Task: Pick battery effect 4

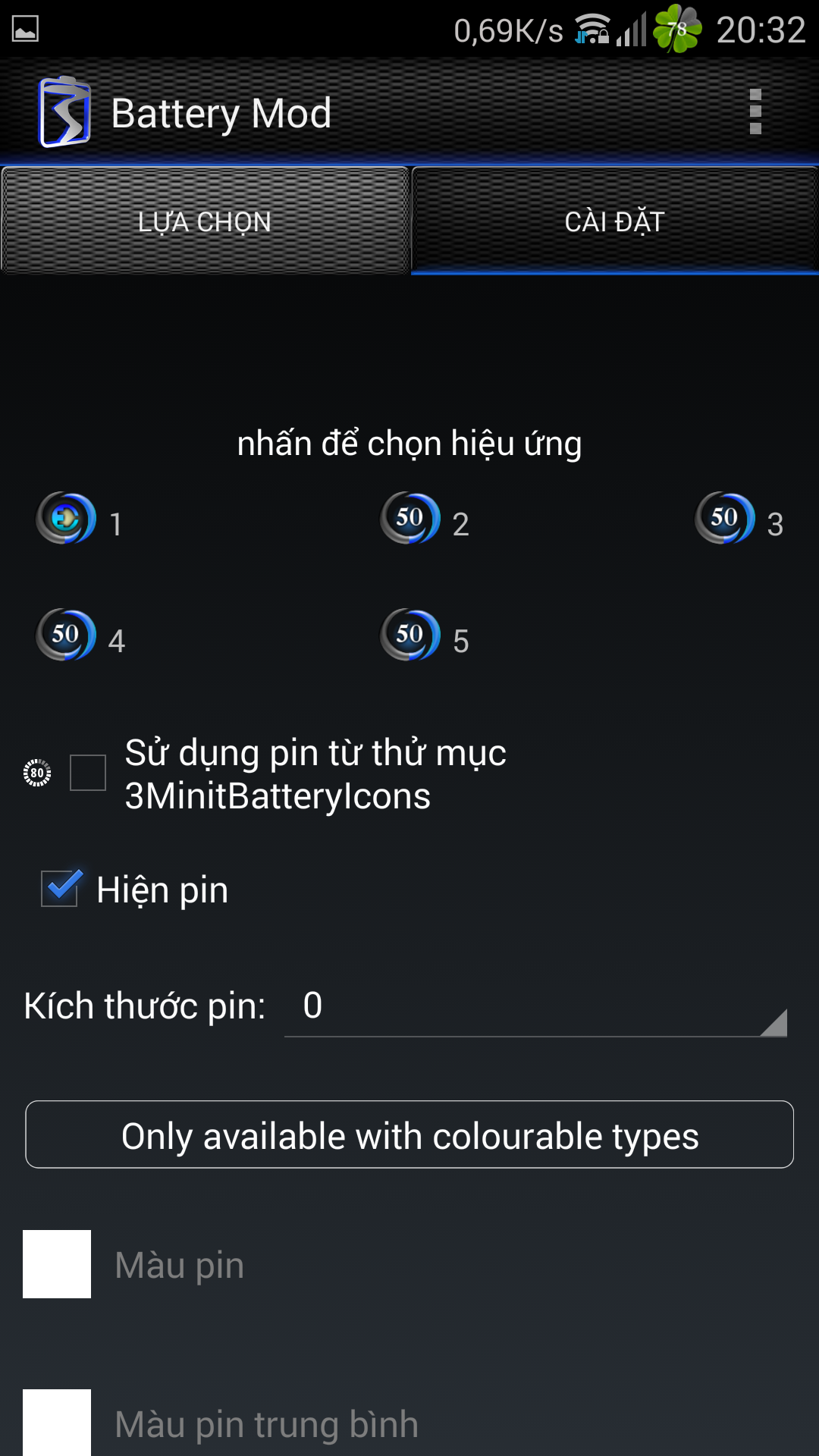Action: tap(80, 637)
